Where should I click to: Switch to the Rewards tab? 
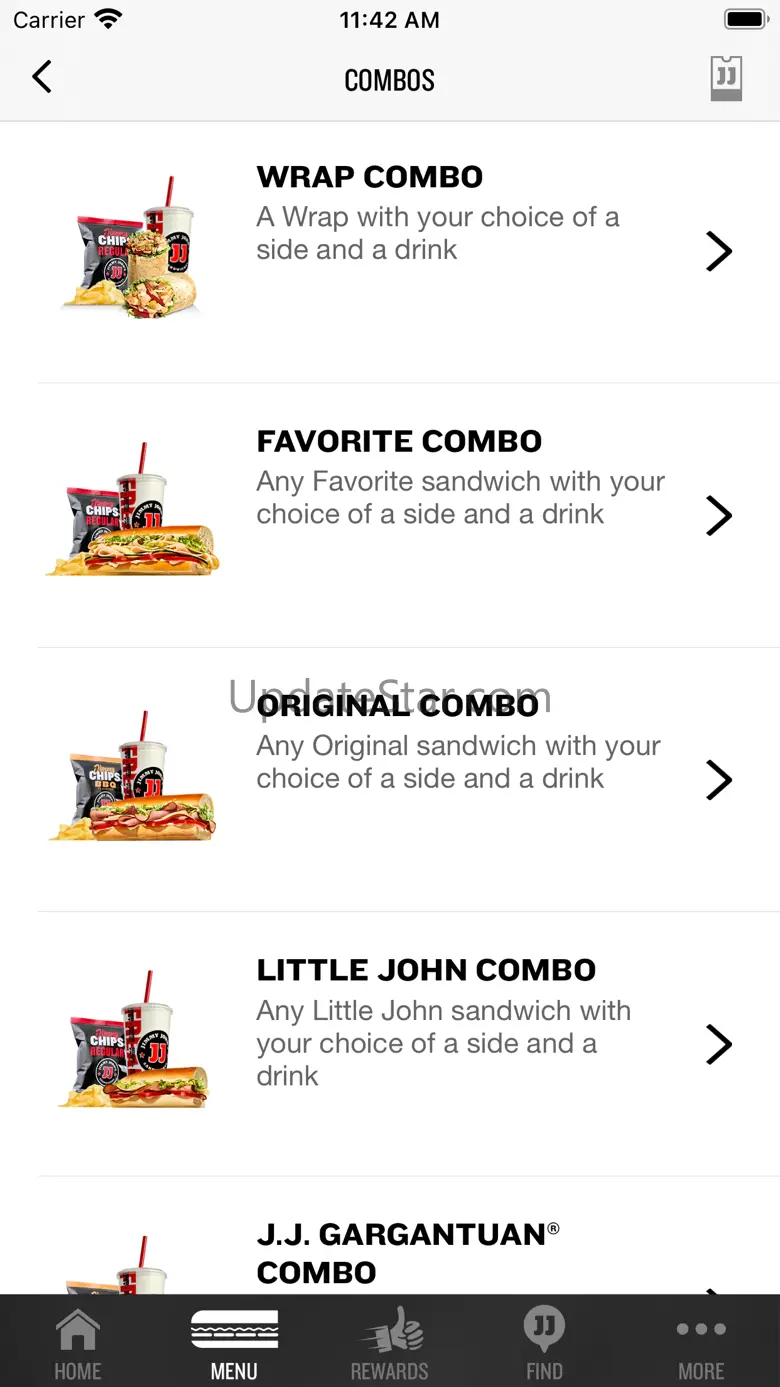pos(390,1342)
